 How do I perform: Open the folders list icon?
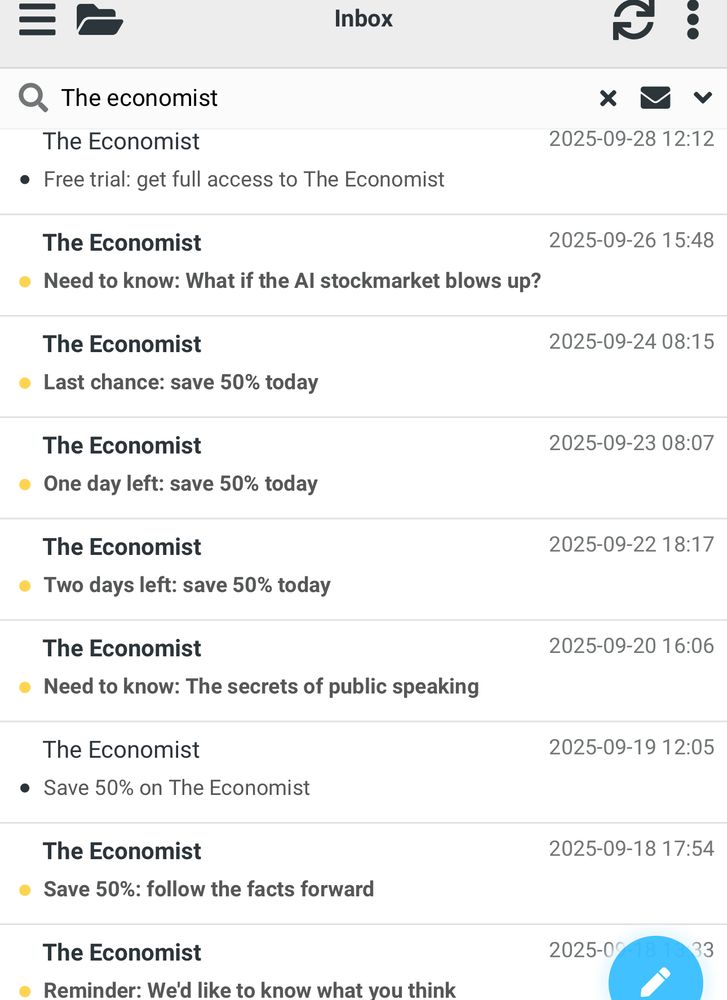coord(99,19)
